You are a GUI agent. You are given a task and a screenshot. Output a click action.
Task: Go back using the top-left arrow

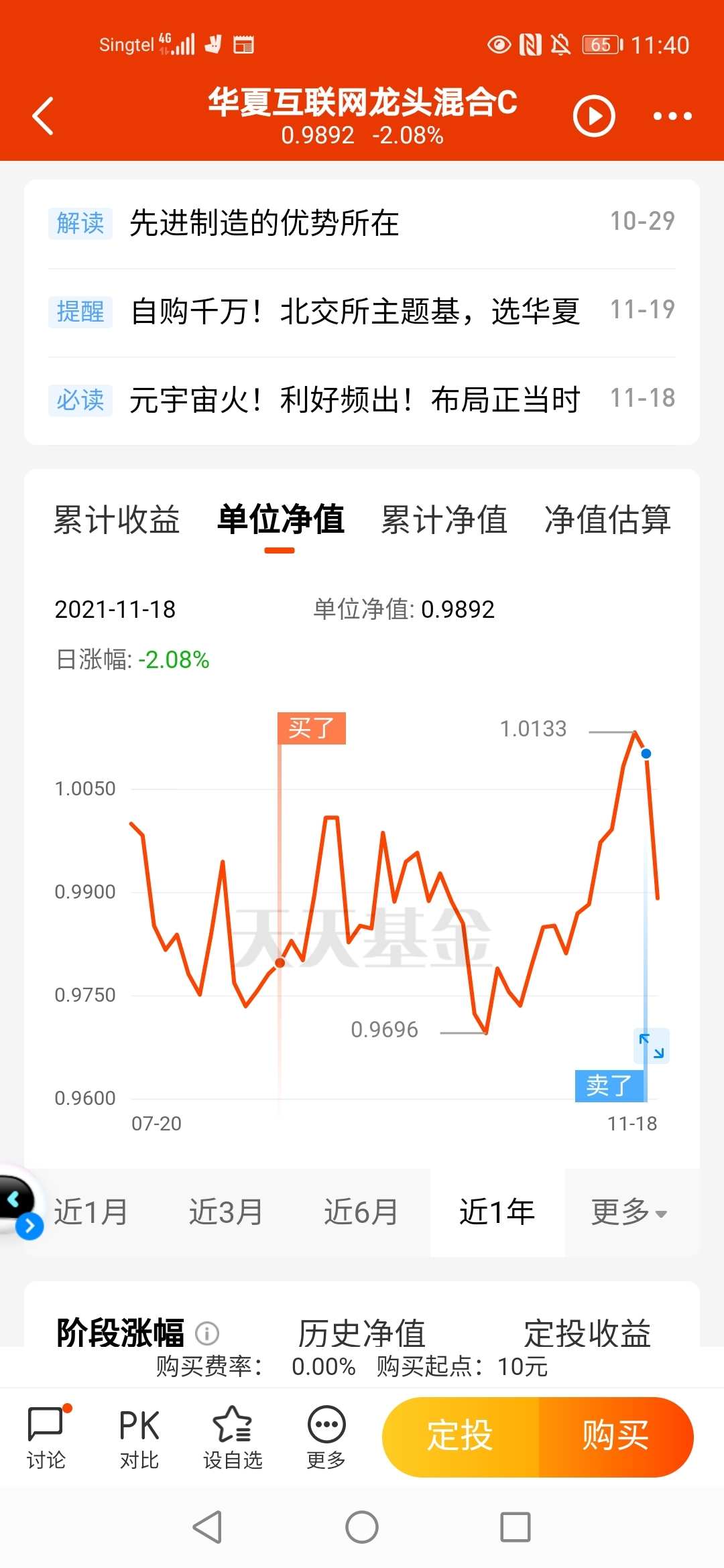point(43,116)
